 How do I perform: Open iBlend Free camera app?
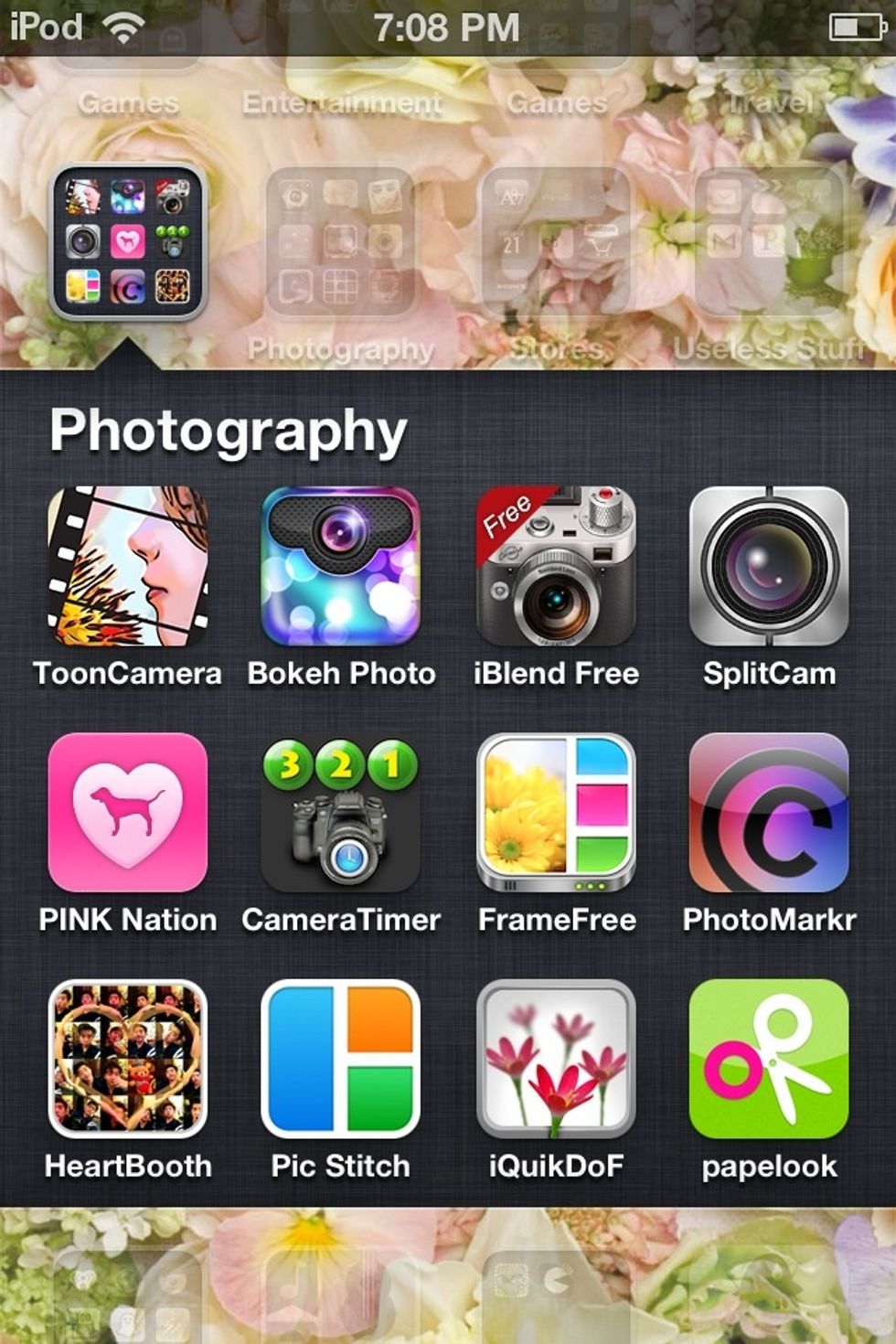[558, 567]
